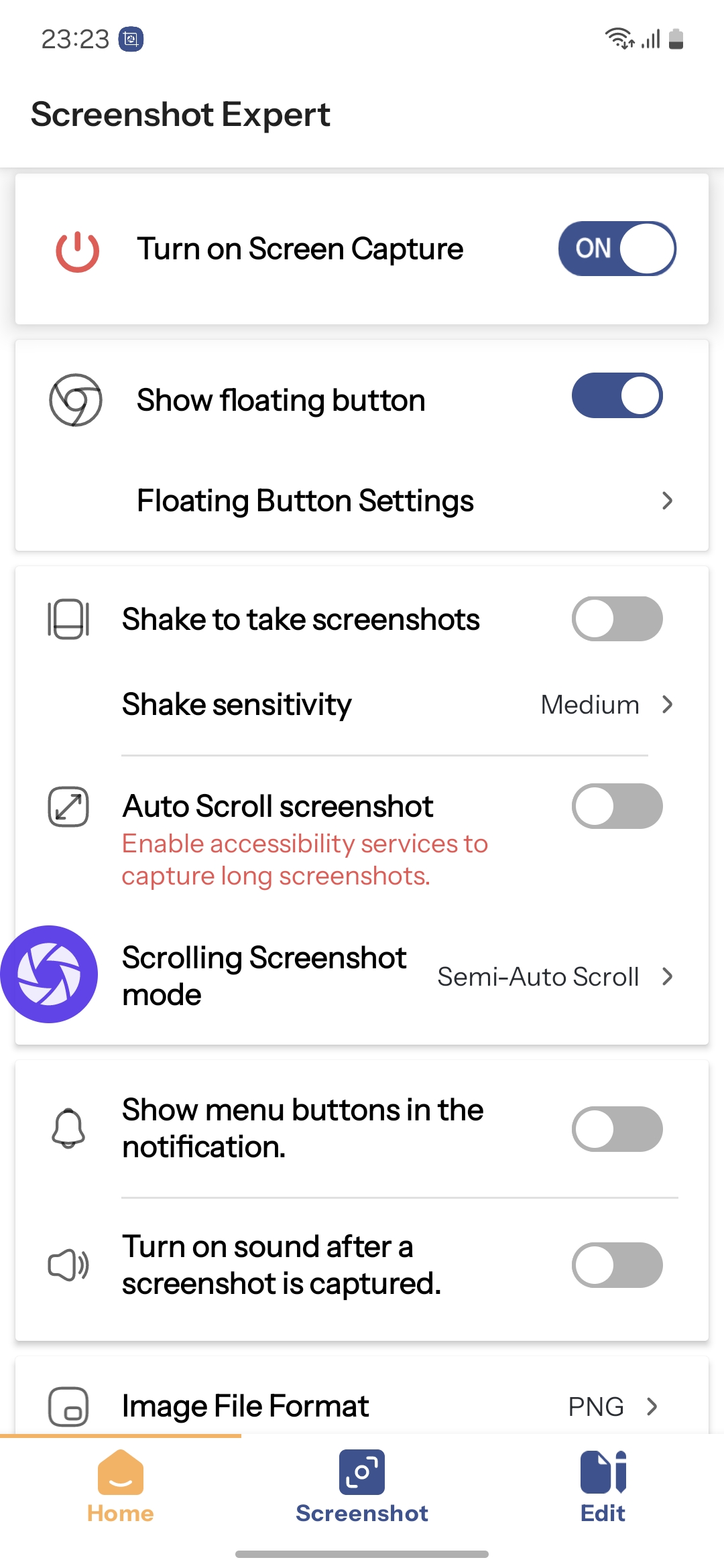Turn on Auto Scroll screenshot
The width and height of the screenshot is (724, 1568).
[x=617, y=806]
